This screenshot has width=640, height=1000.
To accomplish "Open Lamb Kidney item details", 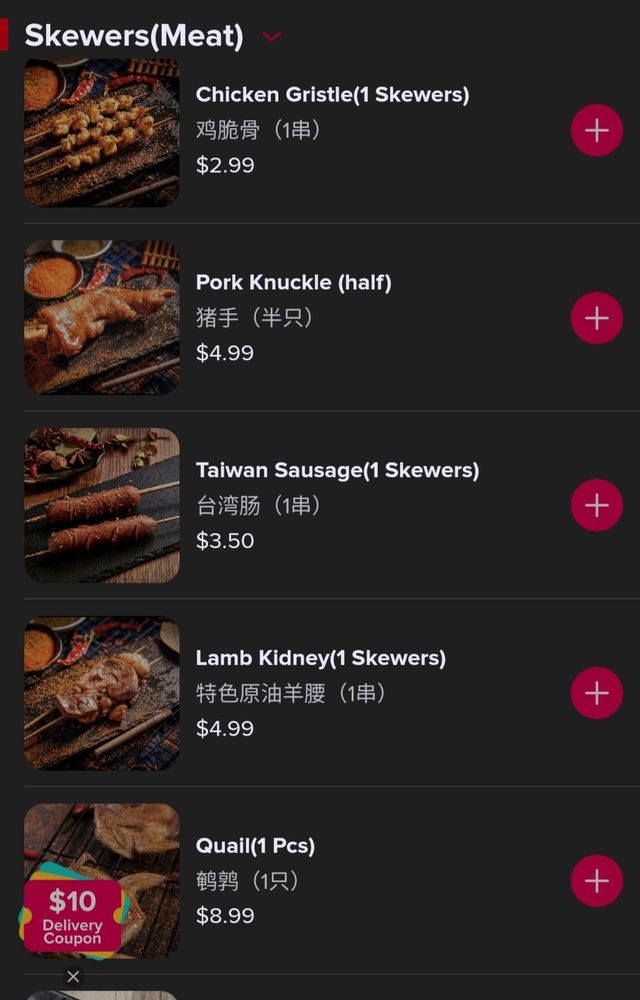I will pos(320,658).
